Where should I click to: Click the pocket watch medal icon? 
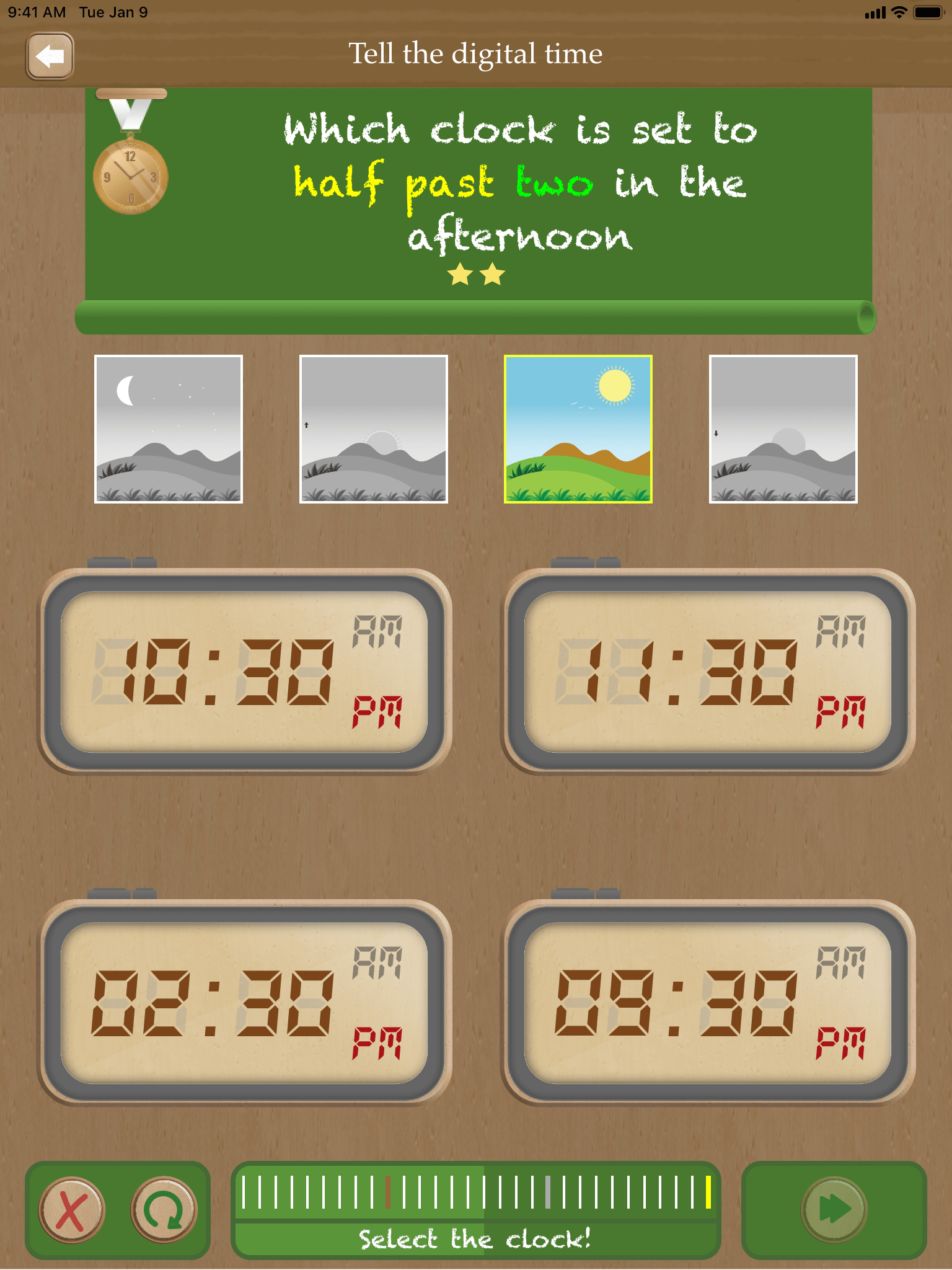[130, 177]
